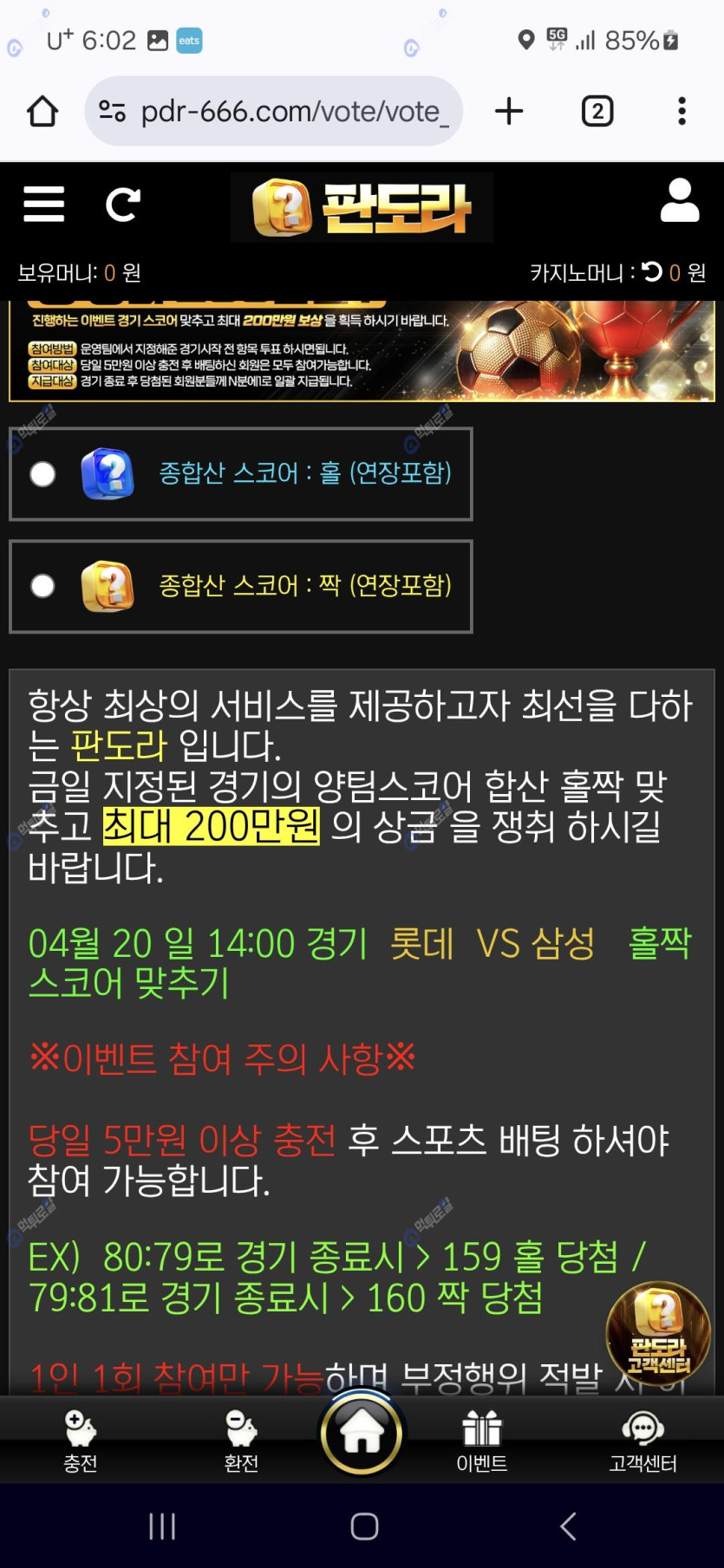
Task: Go to site home button
Action: point(362,1434)
